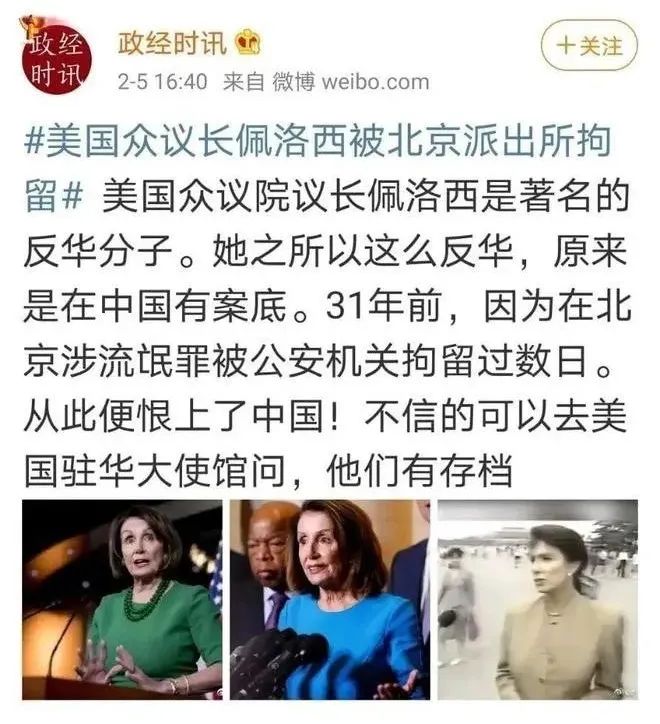View the photo with the green outfit
660x724 pixels.
coord(122,599)
